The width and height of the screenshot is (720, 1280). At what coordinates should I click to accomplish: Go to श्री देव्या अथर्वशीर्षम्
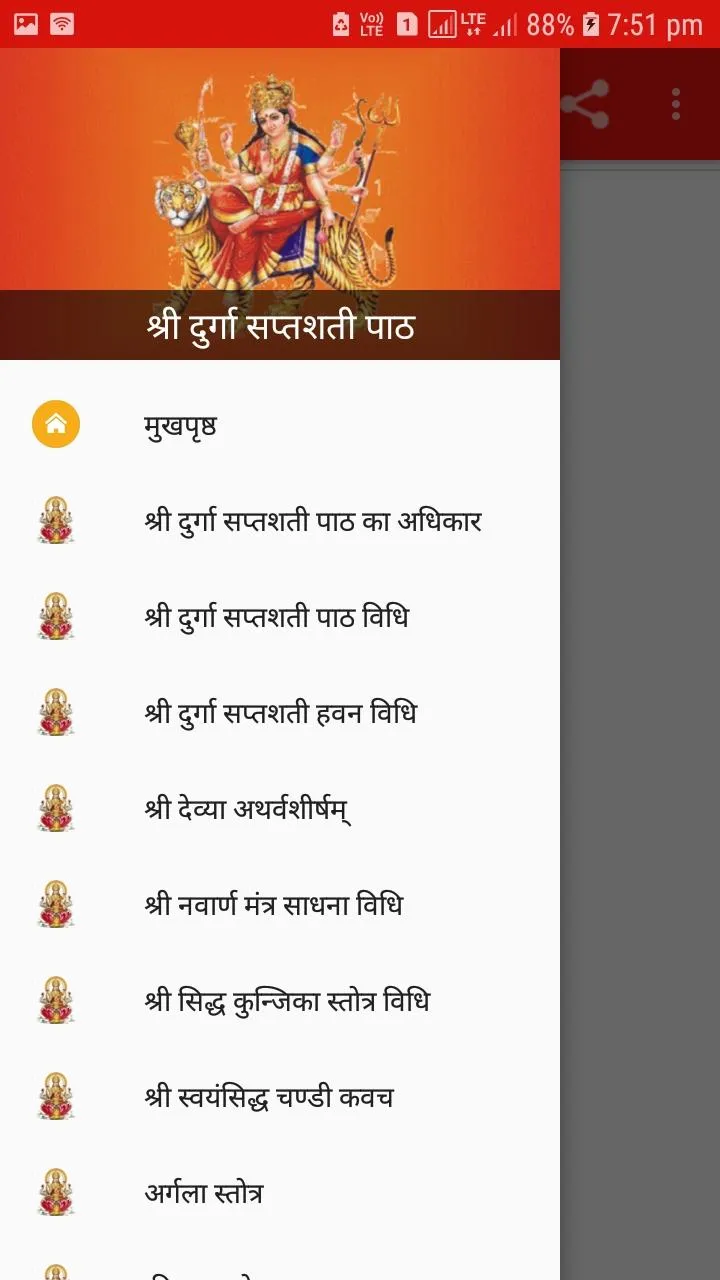pos(280,809)
